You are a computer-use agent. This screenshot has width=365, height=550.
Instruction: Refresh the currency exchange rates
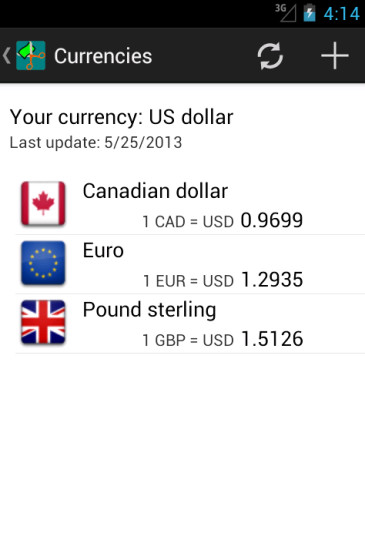[270, 56]
